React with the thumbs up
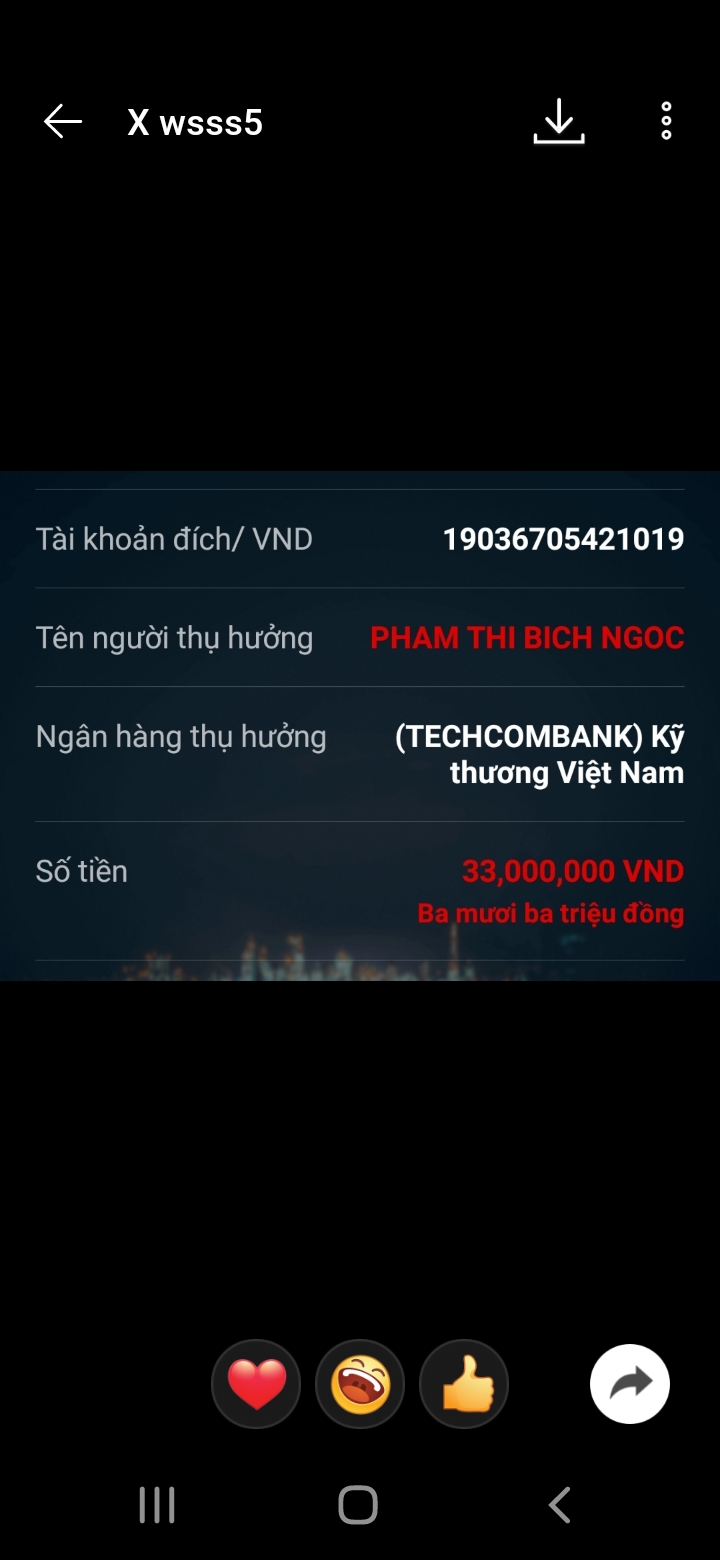The height and width of the screenshot is (1560, 720). (464, 1384)
